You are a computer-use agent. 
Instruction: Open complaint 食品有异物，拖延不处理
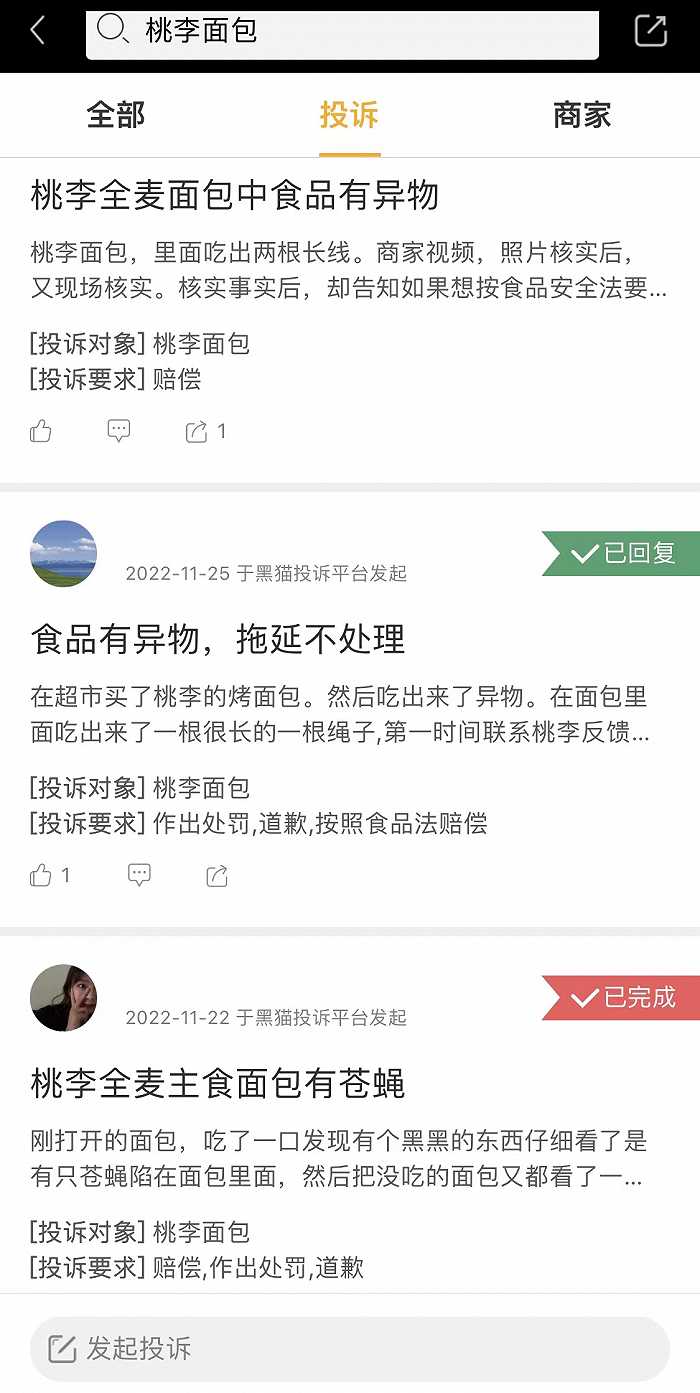pos(218,639)
